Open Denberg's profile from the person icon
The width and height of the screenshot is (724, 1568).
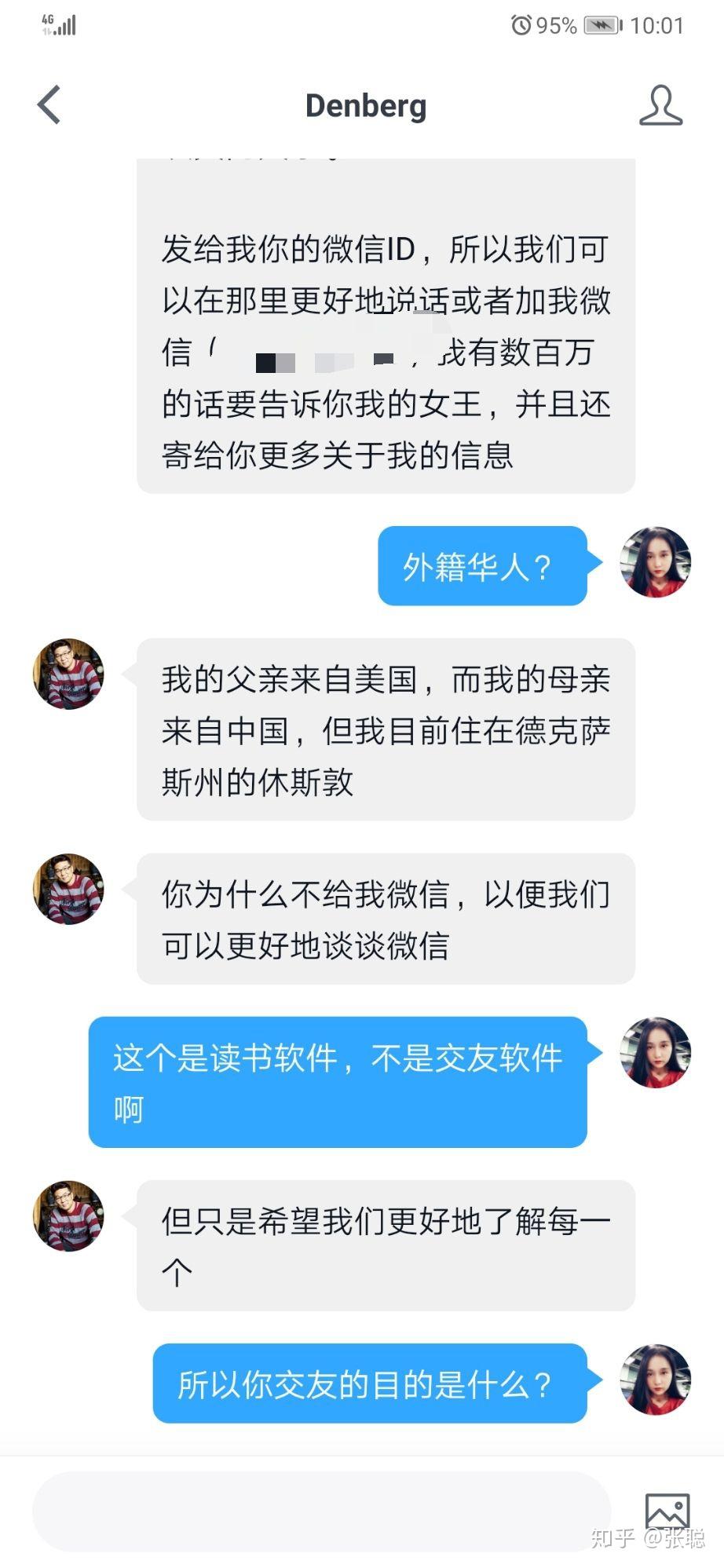point(660,105)
